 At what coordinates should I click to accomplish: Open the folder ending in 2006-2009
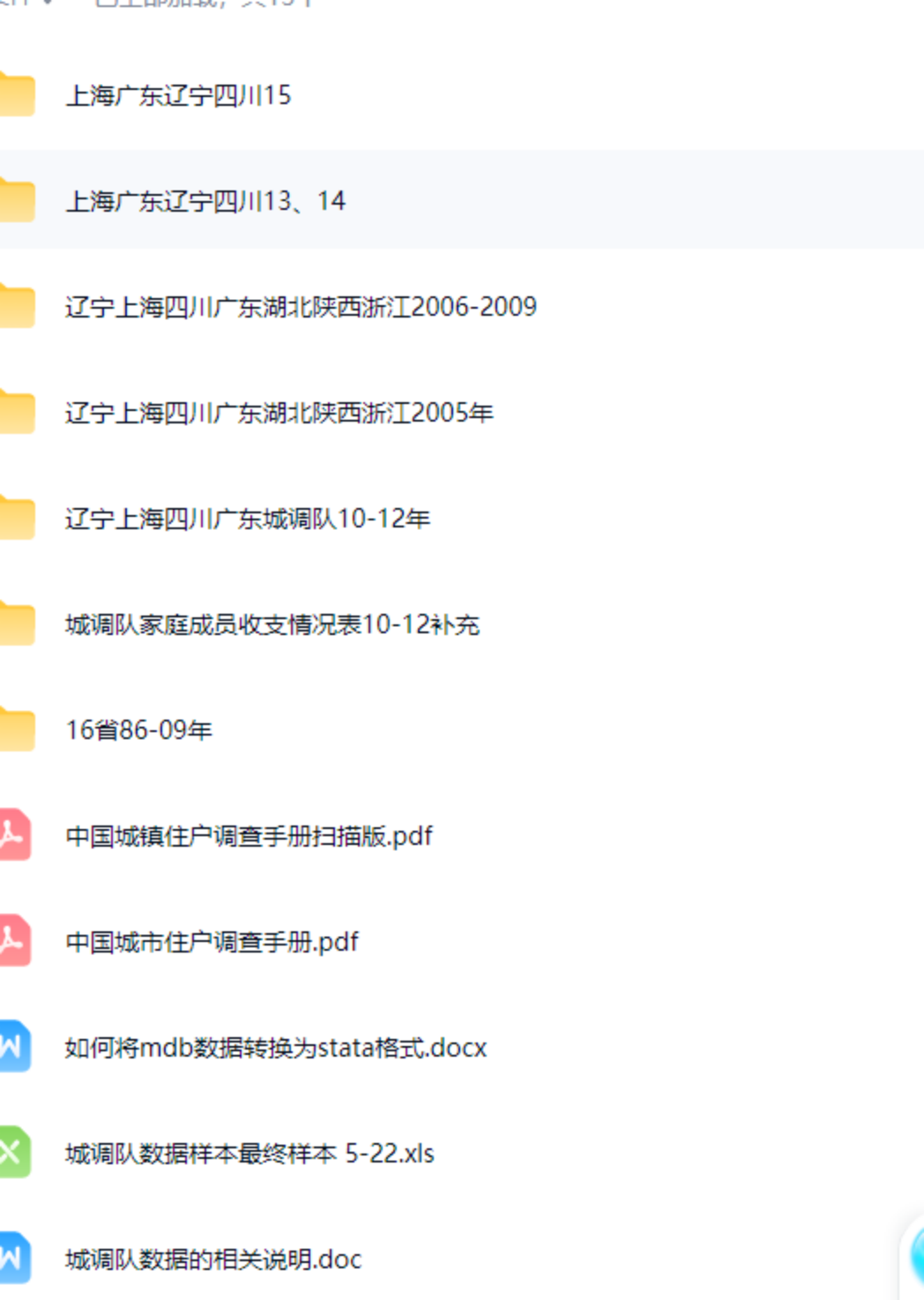pos(301,307)
